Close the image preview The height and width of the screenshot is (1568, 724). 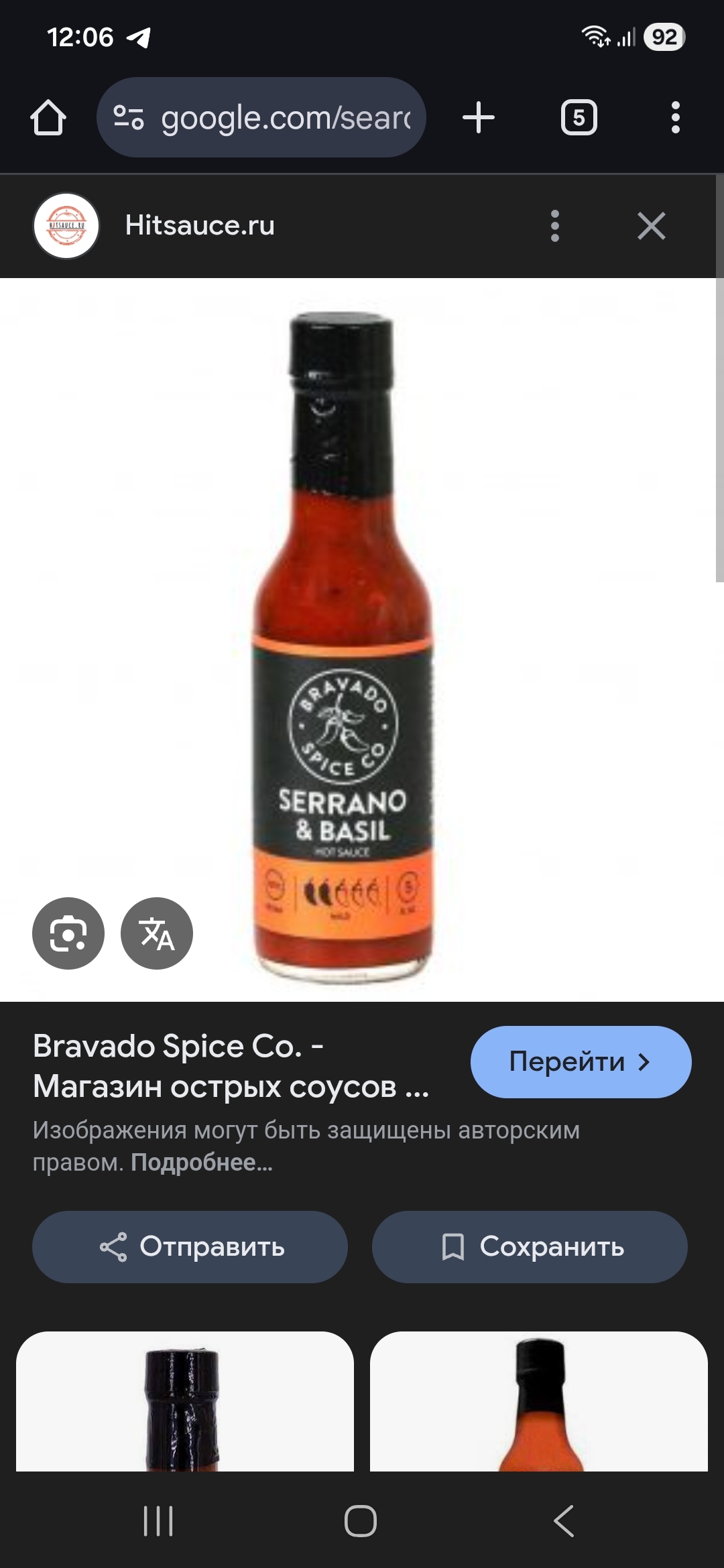pos(651,226)
